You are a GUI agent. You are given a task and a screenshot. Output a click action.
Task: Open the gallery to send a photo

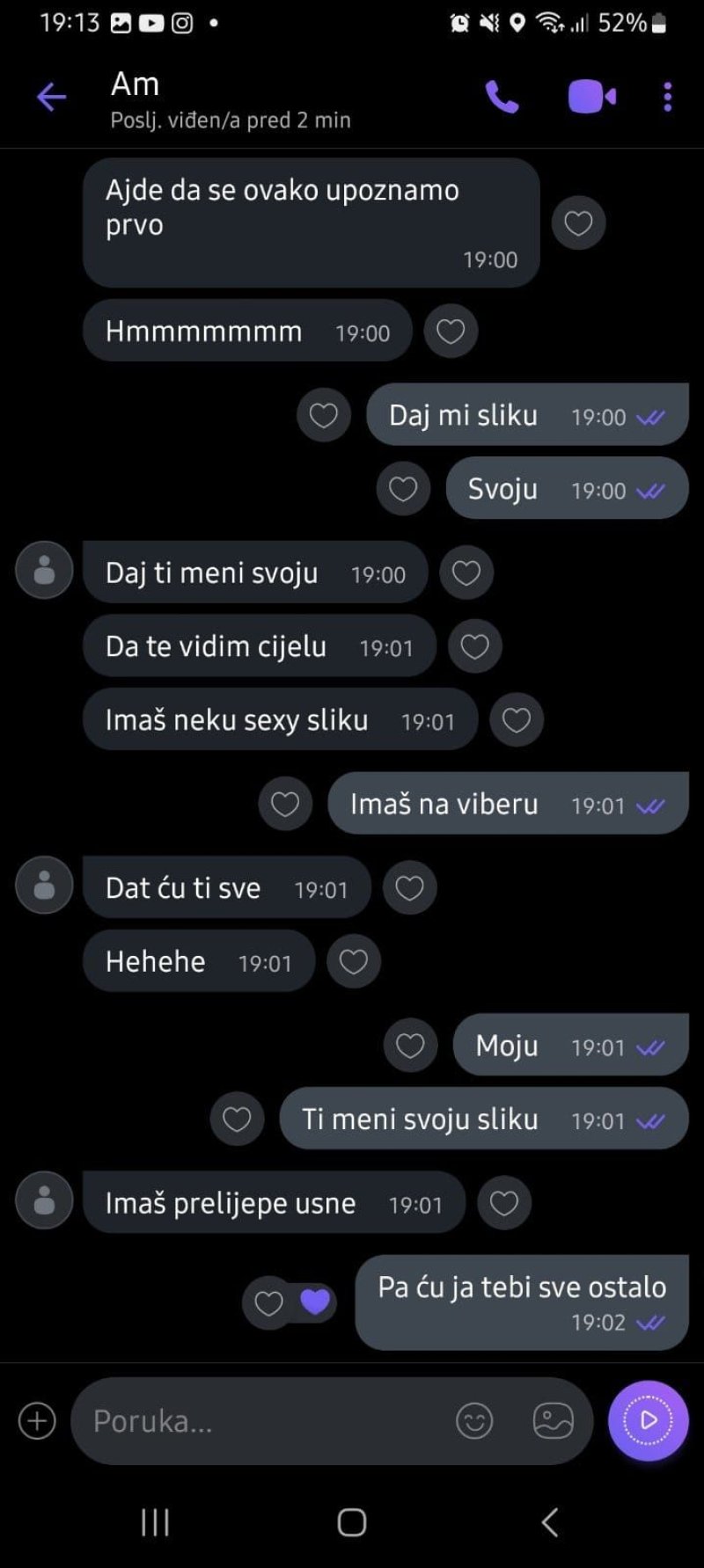tap(554, 1421)
